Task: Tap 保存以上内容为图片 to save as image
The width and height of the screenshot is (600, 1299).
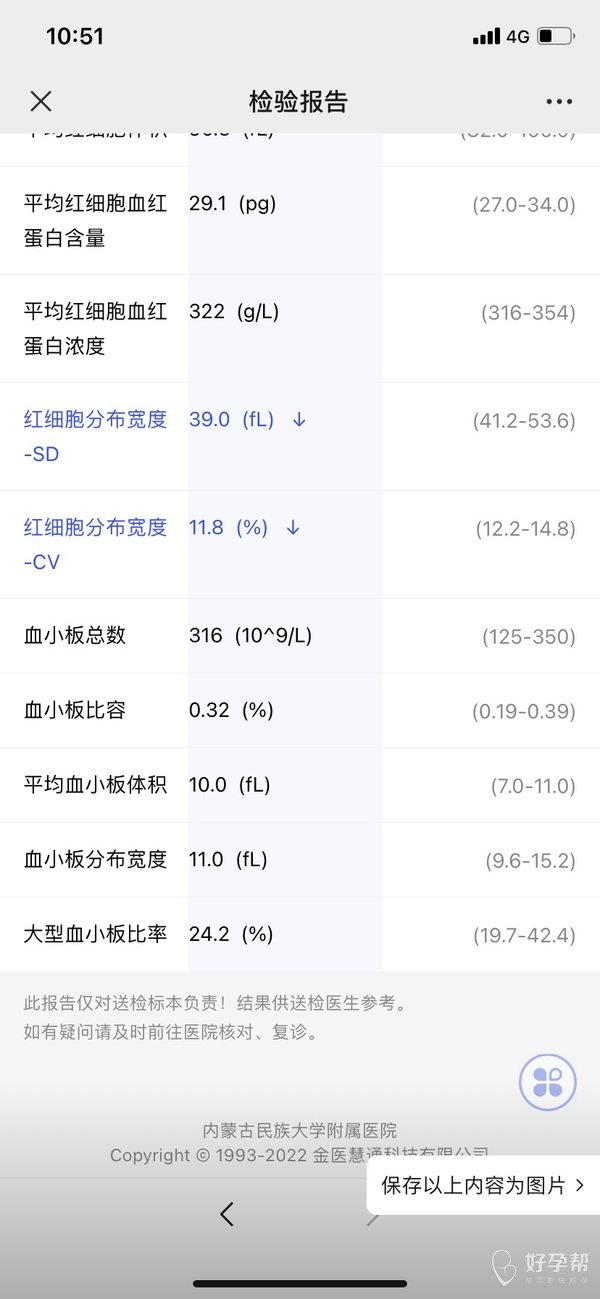Action: pyautogui.click(x=484, y=1185)
